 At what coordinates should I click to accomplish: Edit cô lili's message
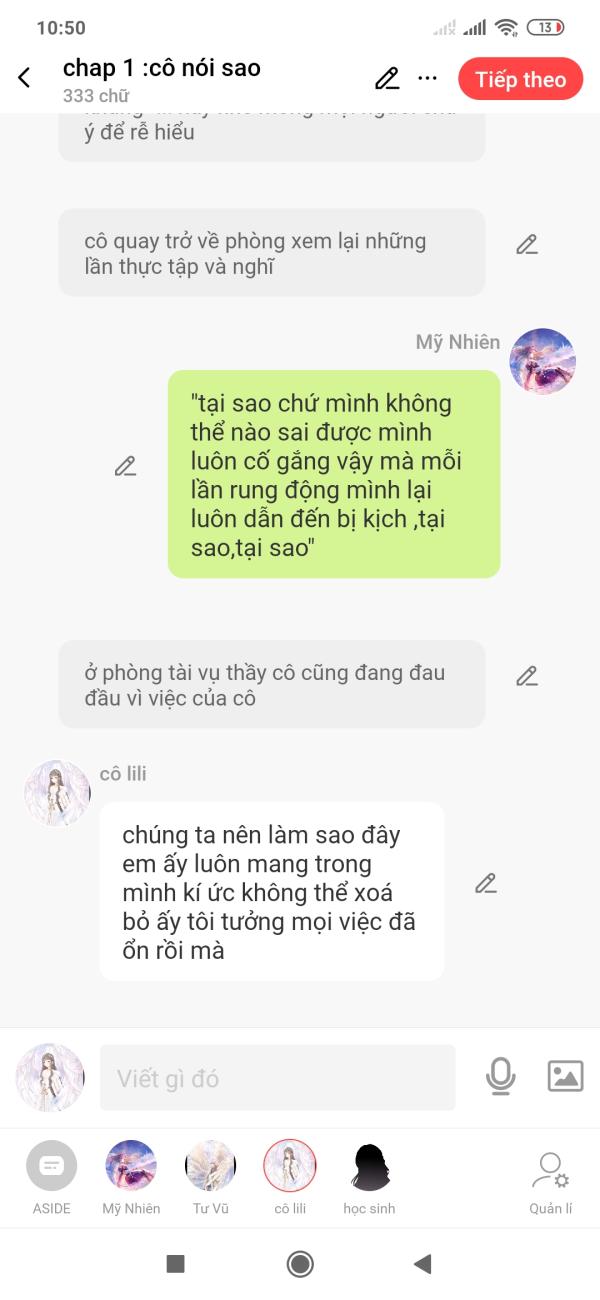[486, 883]
